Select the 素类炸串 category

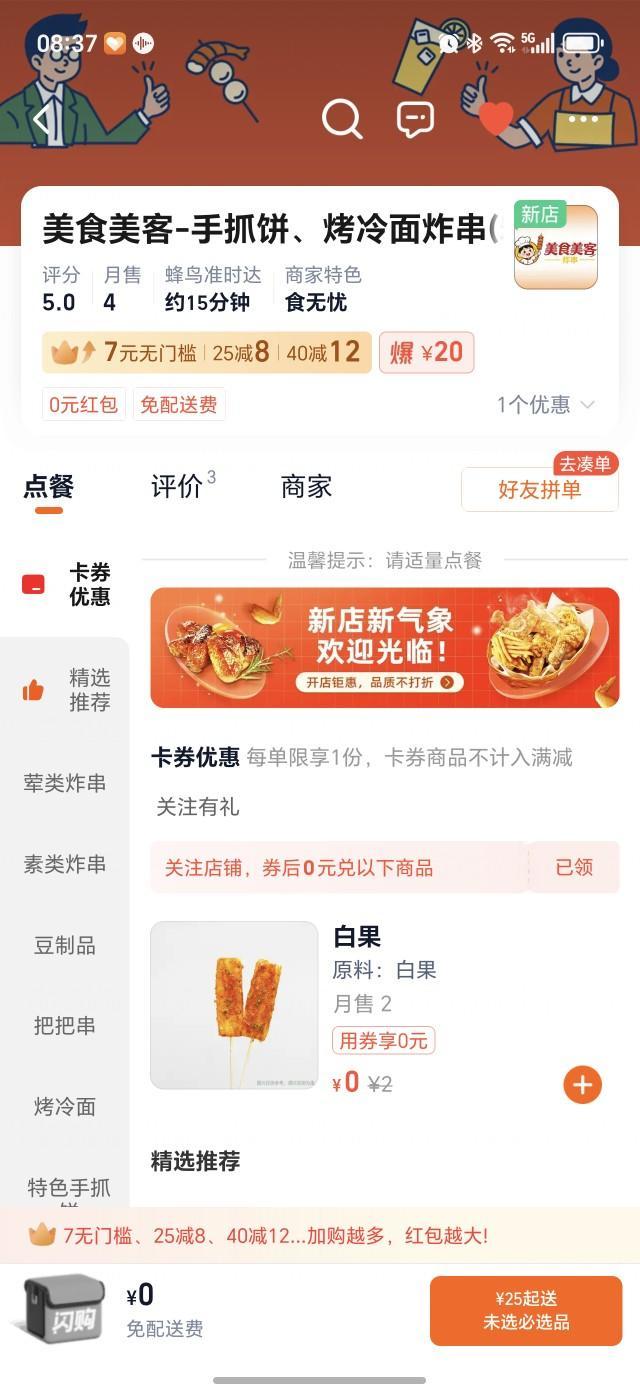(65, 864)
